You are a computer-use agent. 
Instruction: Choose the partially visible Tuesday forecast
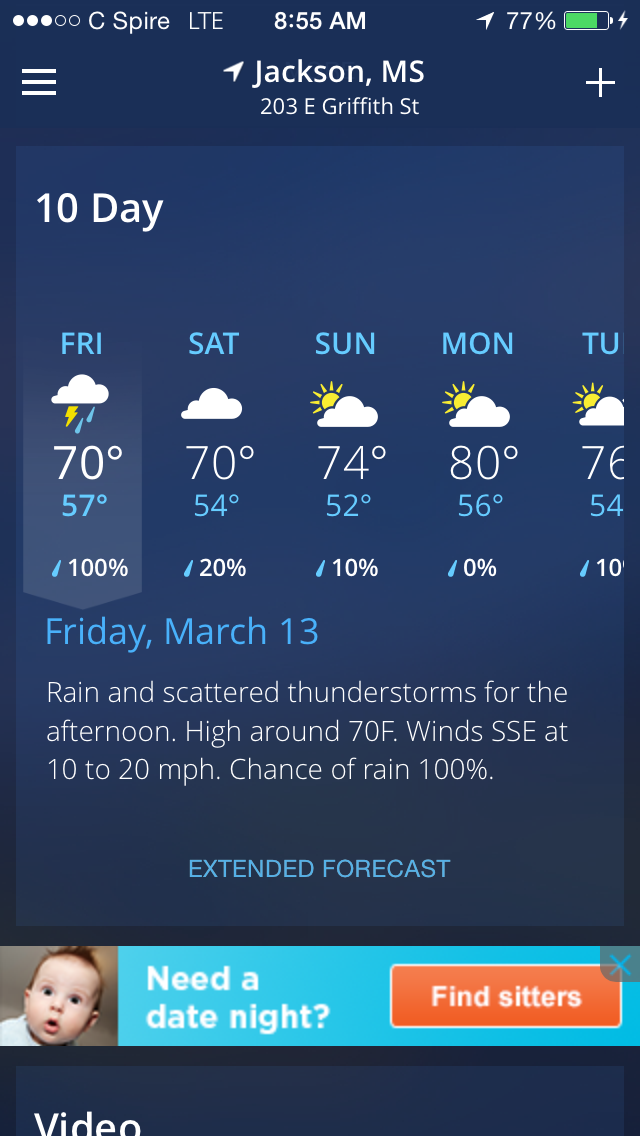pos(602,458)
